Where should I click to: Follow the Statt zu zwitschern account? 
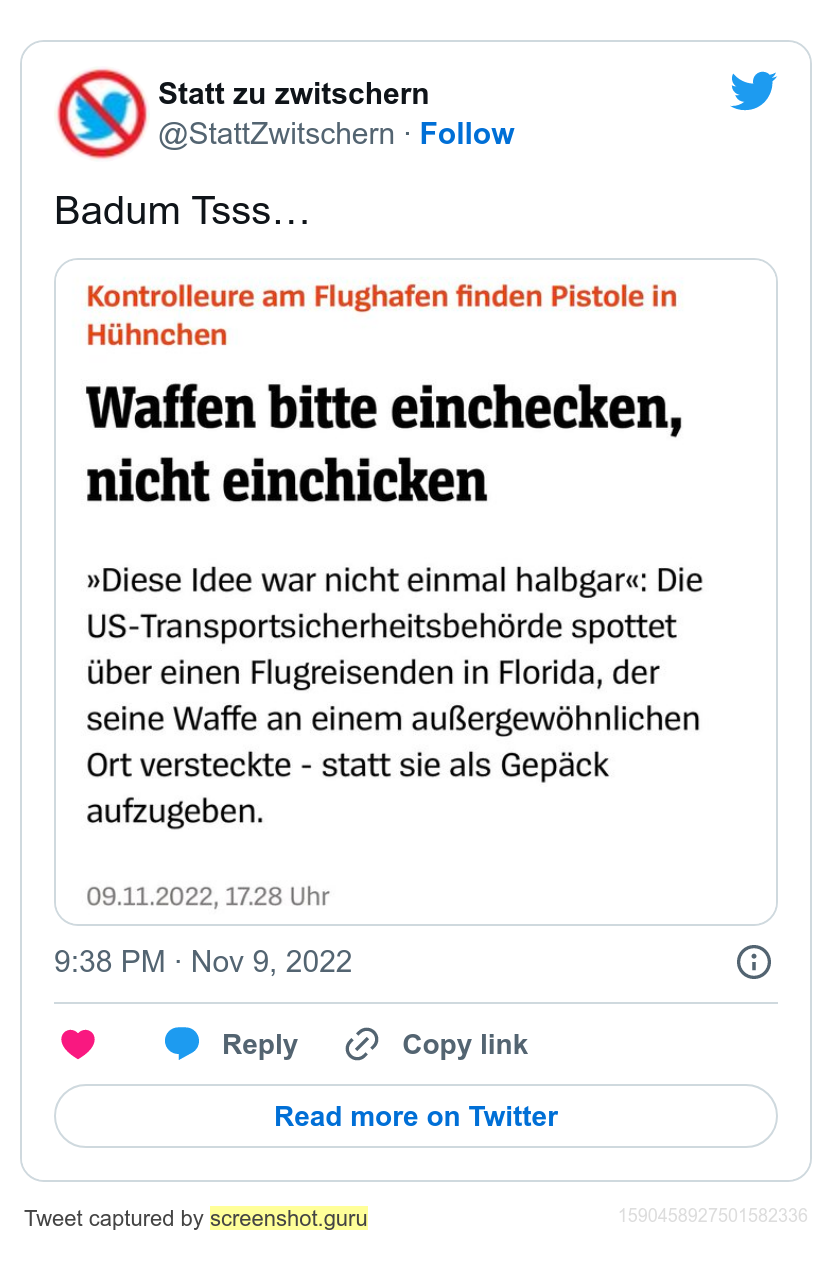466,134
